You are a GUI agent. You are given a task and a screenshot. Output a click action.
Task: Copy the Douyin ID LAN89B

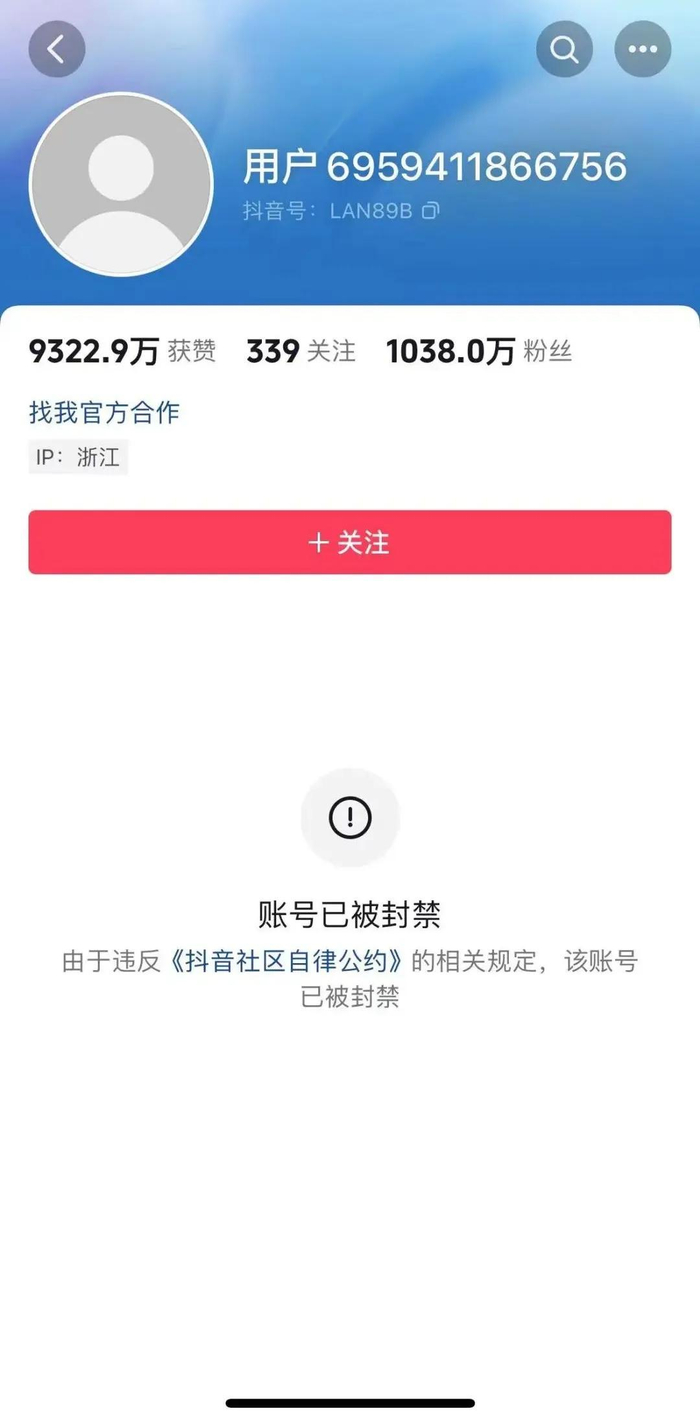431,211
